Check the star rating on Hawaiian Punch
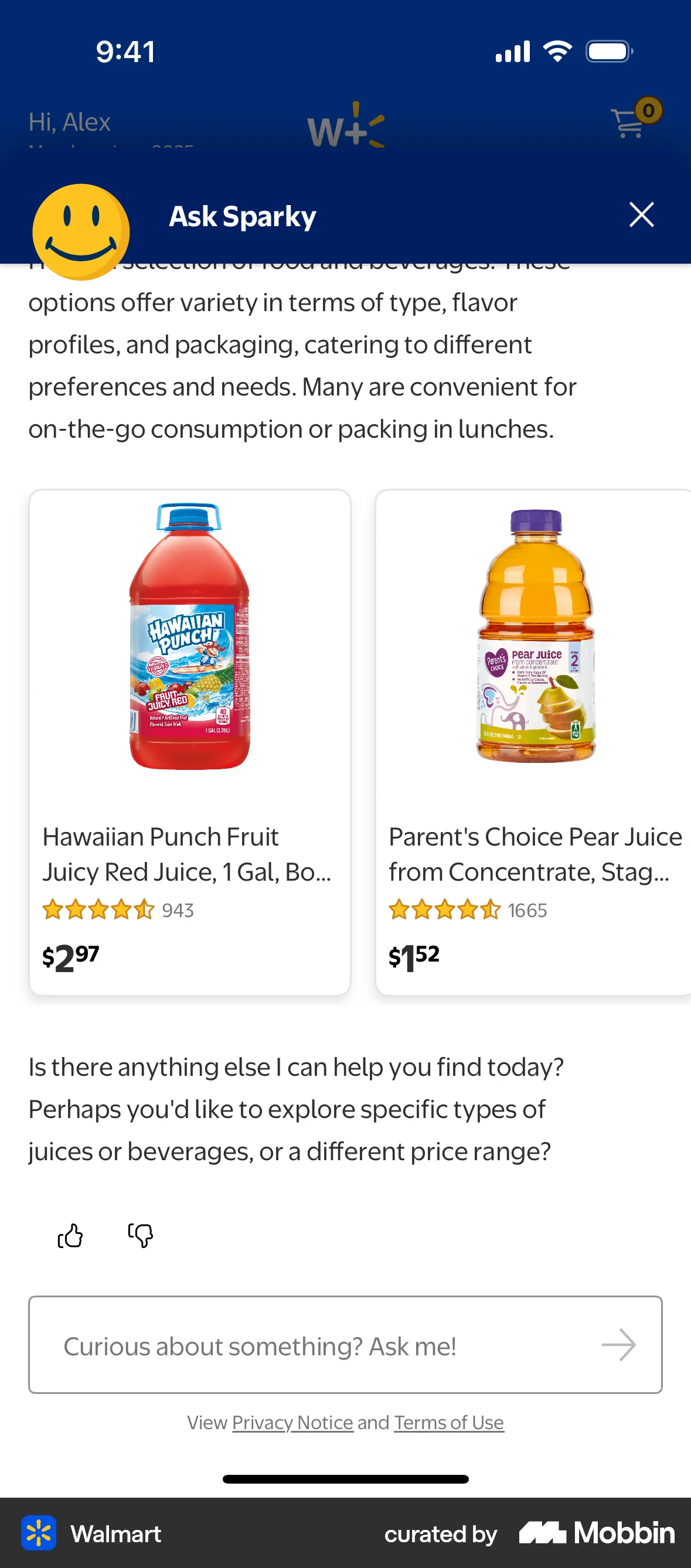Viewport: 691px width, 1568px height. (97, 910)
